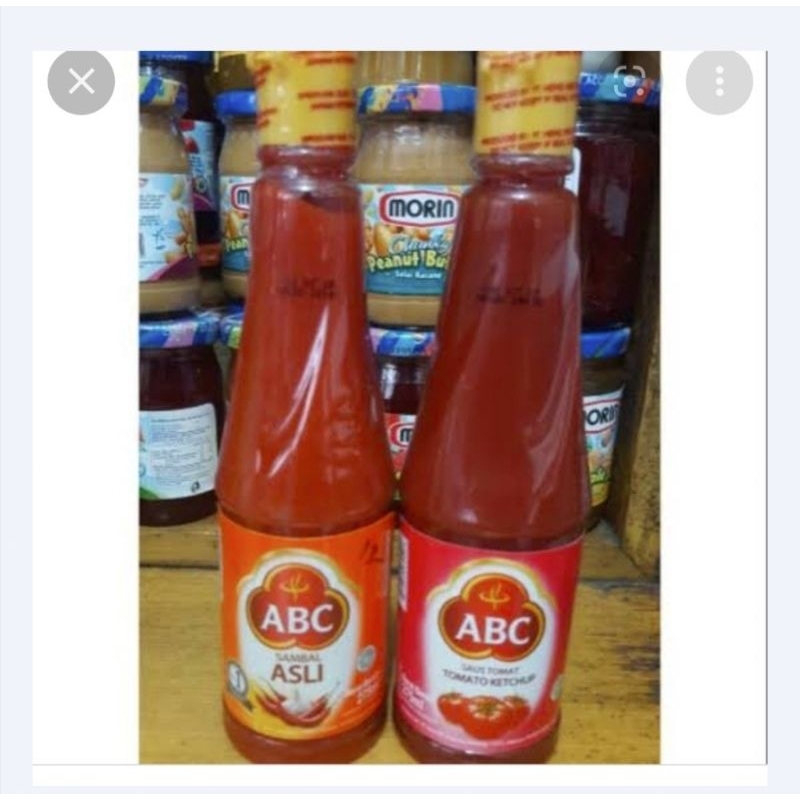Open the three-dot overflow menu

point(719,82)
